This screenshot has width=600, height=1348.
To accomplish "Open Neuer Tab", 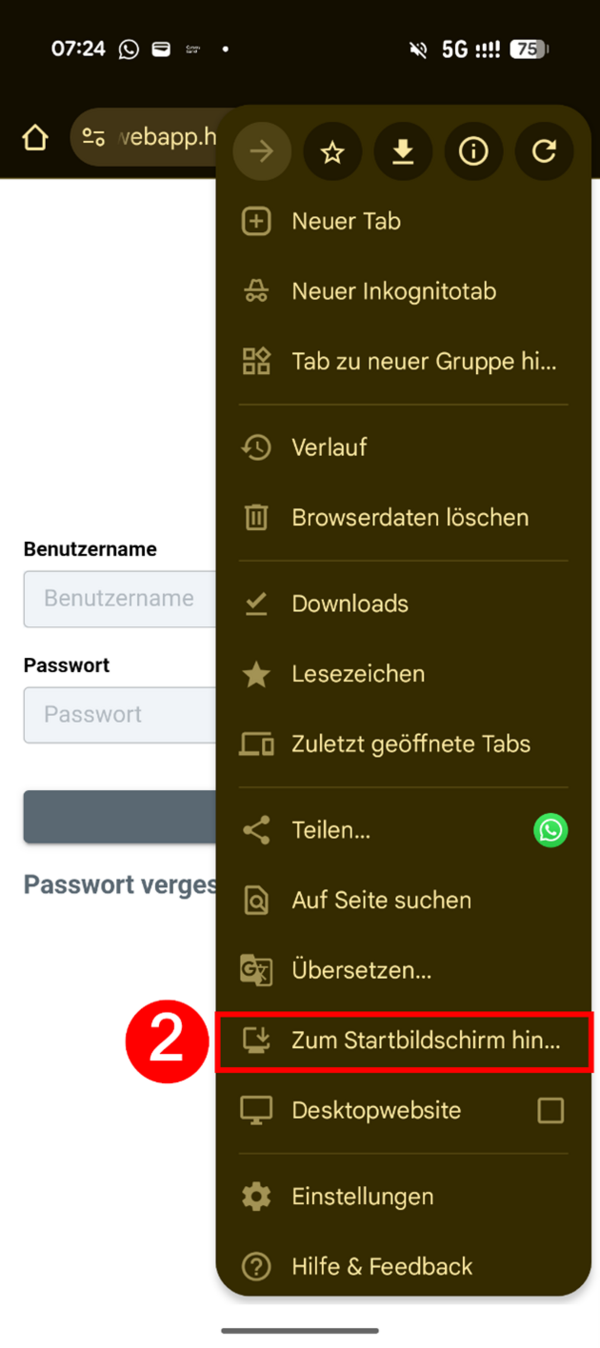I will [x=346, y=221].
